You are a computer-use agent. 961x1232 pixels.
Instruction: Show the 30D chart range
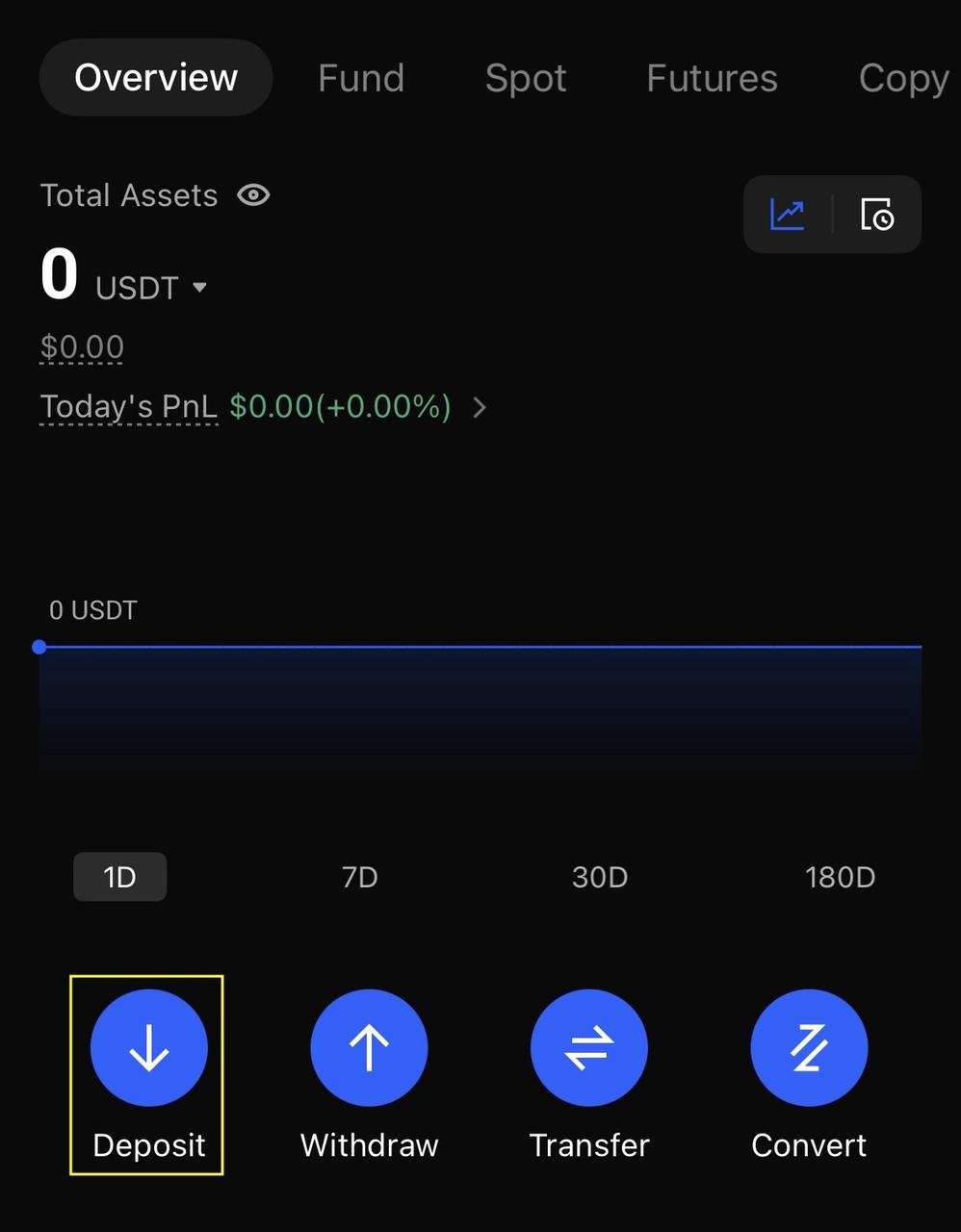[x=600, y=877]
